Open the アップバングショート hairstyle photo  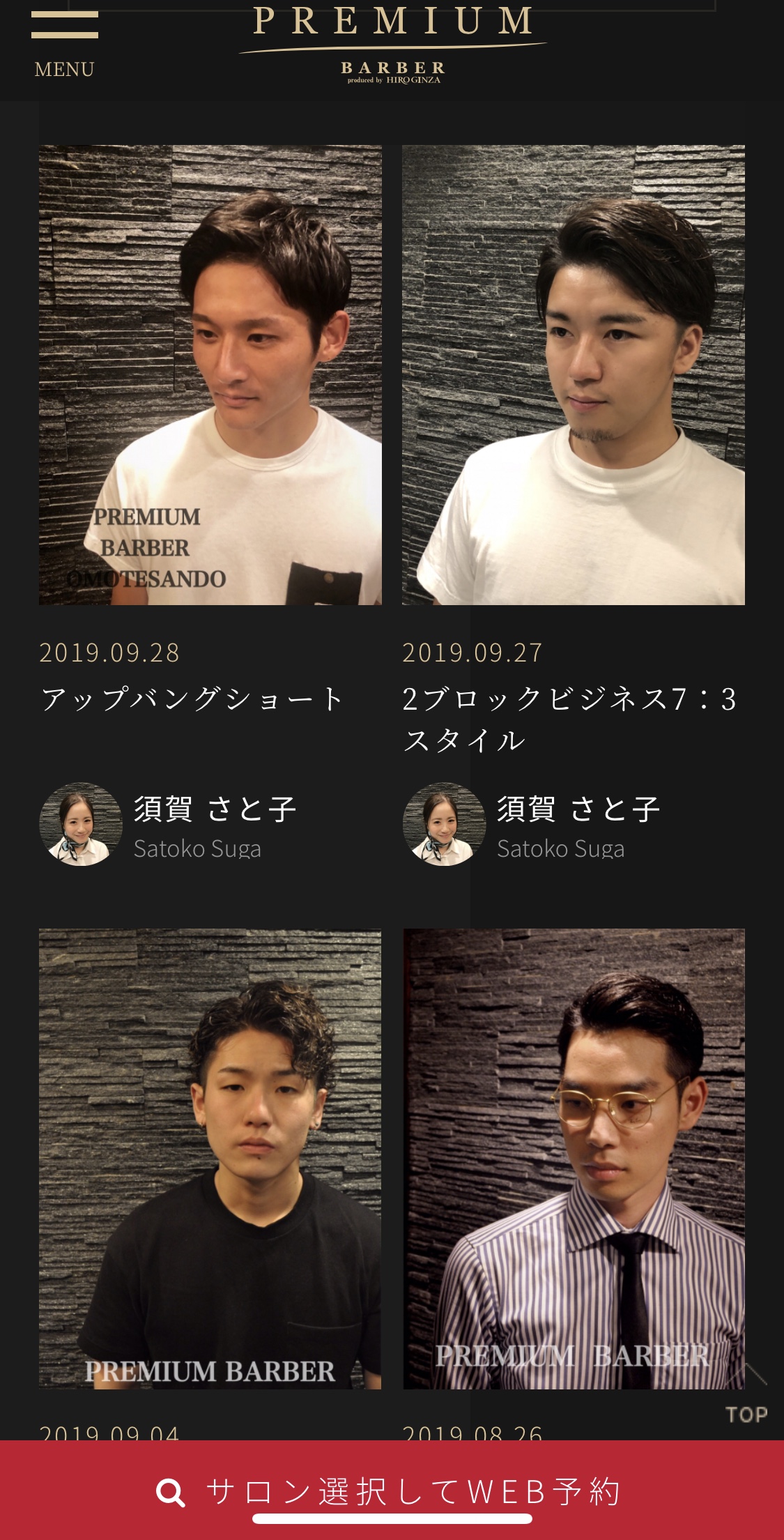[210, 375]
